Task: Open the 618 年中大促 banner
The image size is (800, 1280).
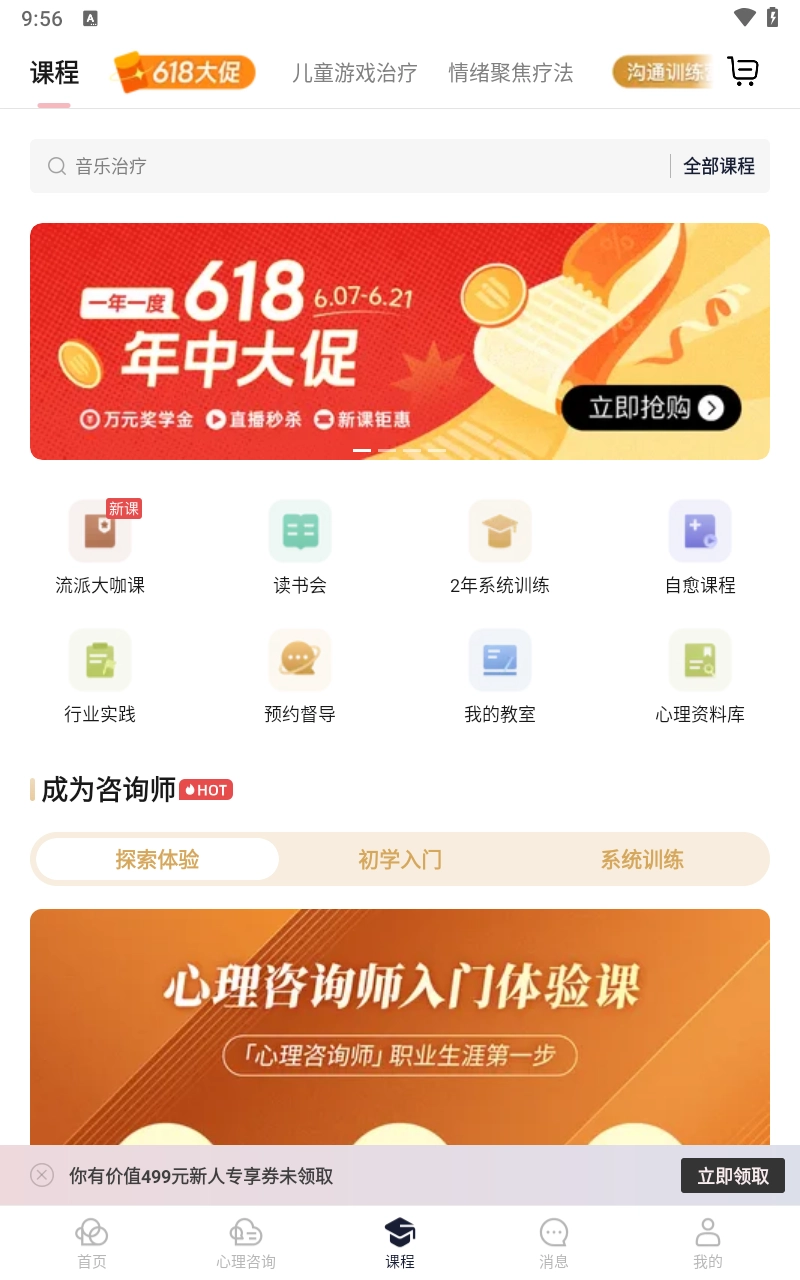Action: click(400, 341)
